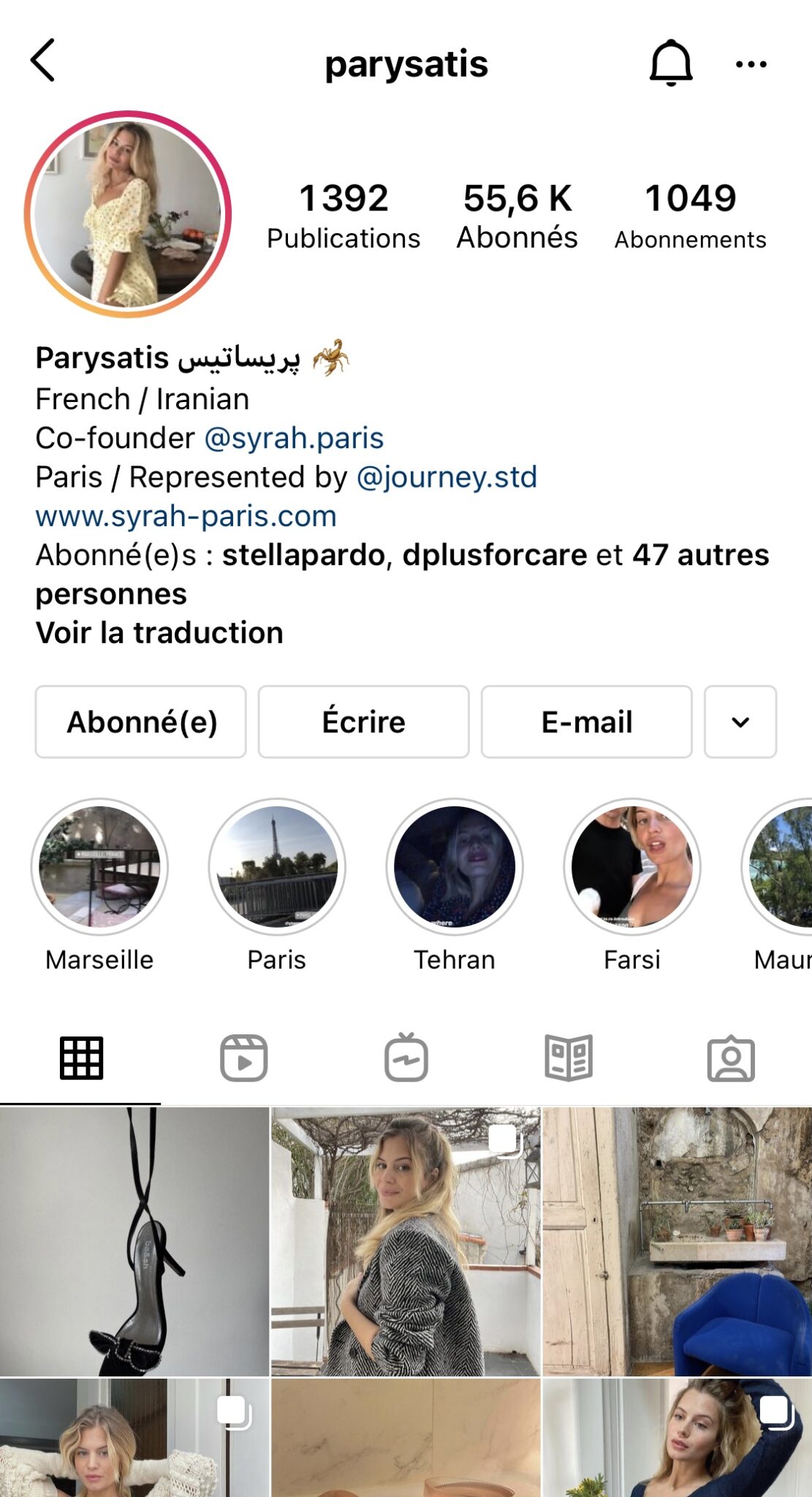Image resolution: width=812 pixels, height=1497 pixels.
Task: Expand the chevron next to E-mail button
Action: pos(740,721)
